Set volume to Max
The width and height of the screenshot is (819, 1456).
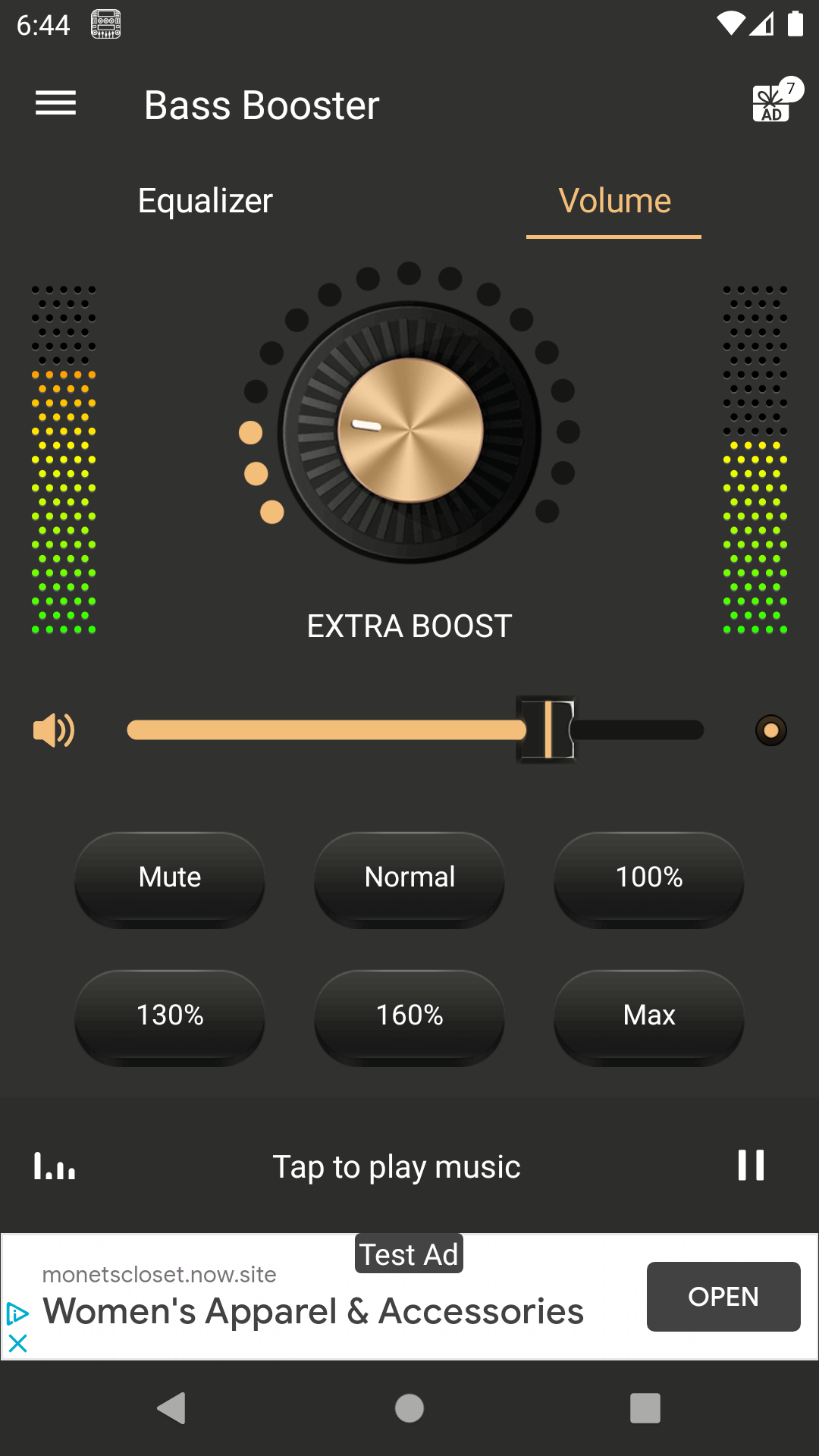(649, 1015)
